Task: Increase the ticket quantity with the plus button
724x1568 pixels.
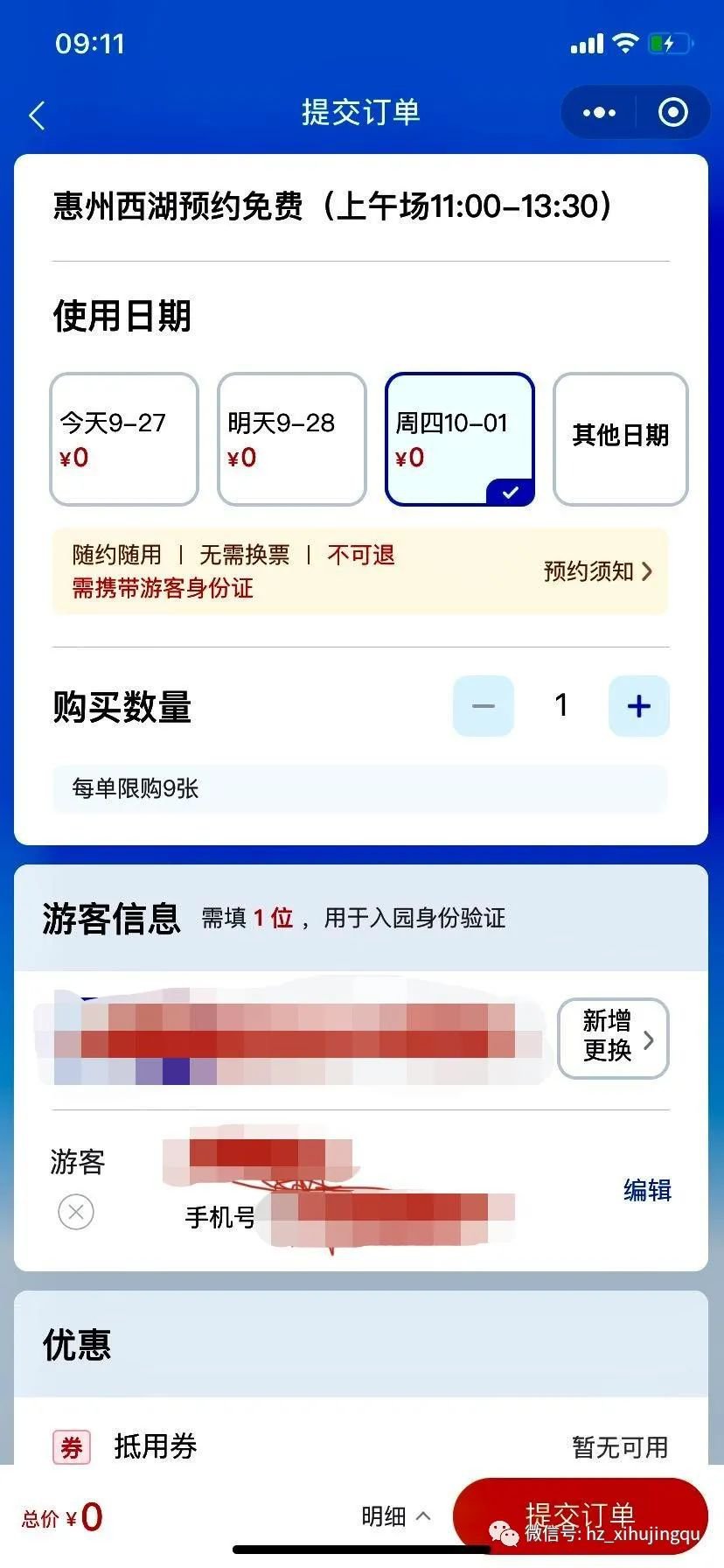Action: coord(639,706)
